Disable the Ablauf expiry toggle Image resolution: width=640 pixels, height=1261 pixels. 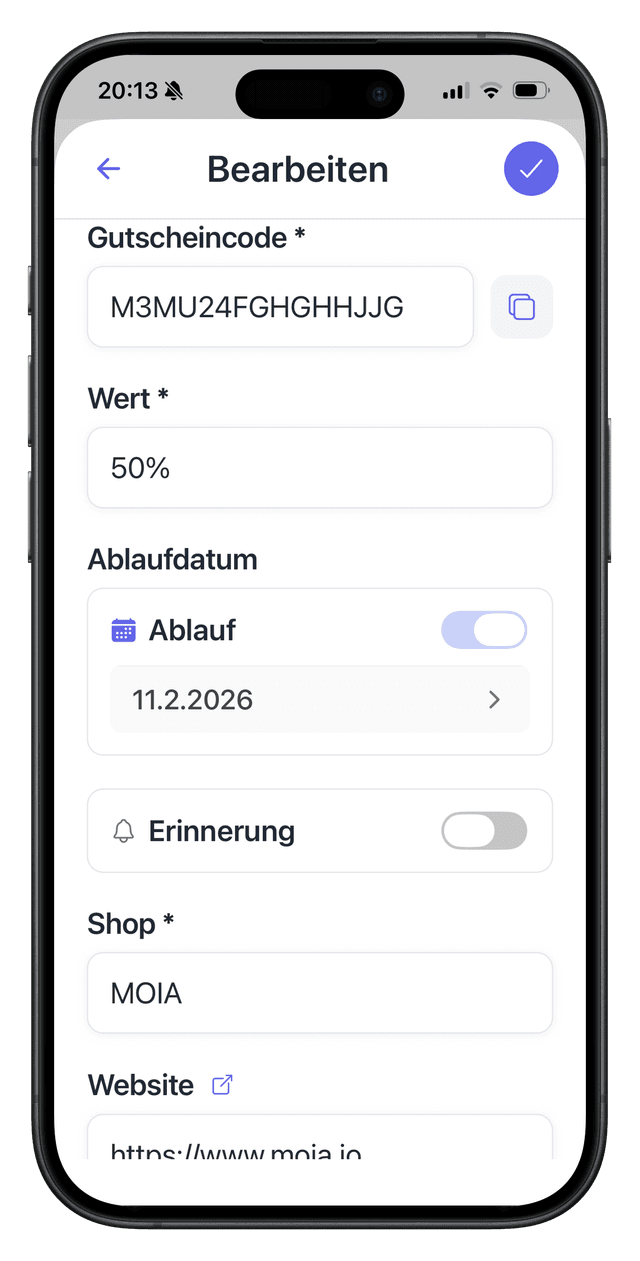click(x=484, y=630)
